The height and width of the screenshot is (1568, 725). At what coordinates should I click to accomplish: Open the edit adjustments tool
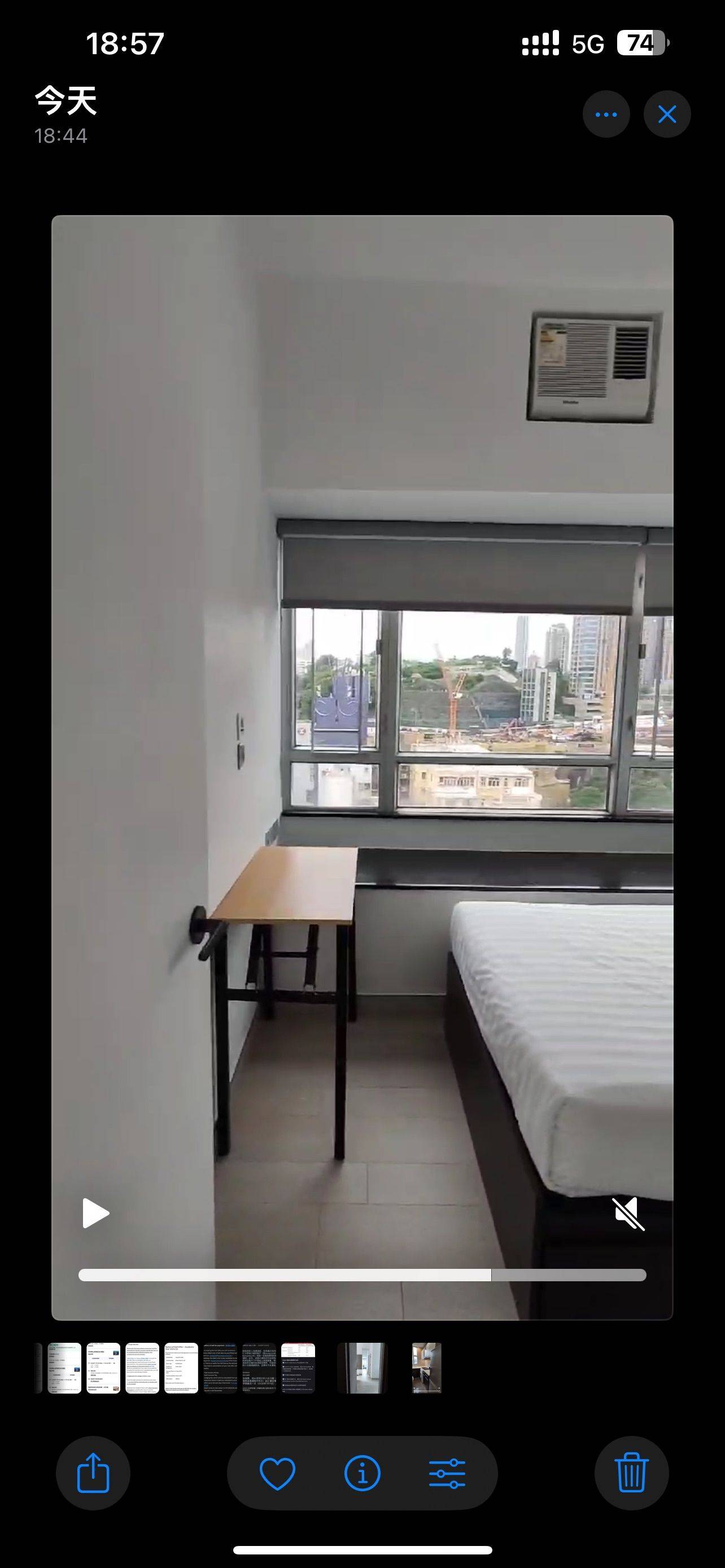pyautogui.click(x=447, y=1473)
